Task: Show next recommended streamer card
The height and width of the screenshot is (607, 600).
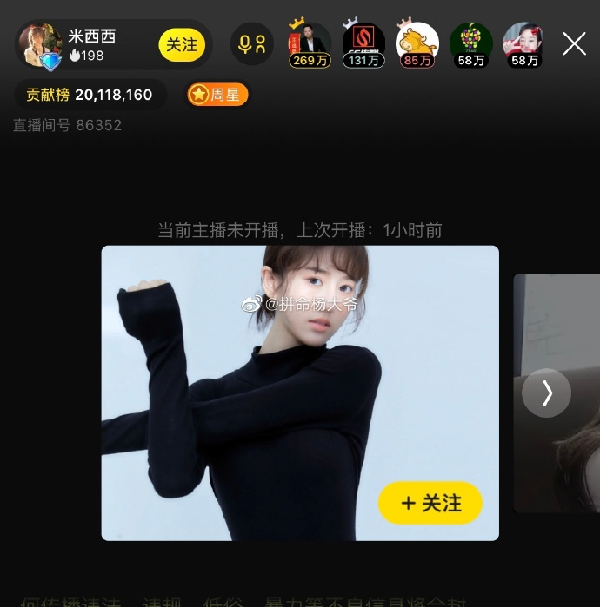Action: click(x=547, y=393)
